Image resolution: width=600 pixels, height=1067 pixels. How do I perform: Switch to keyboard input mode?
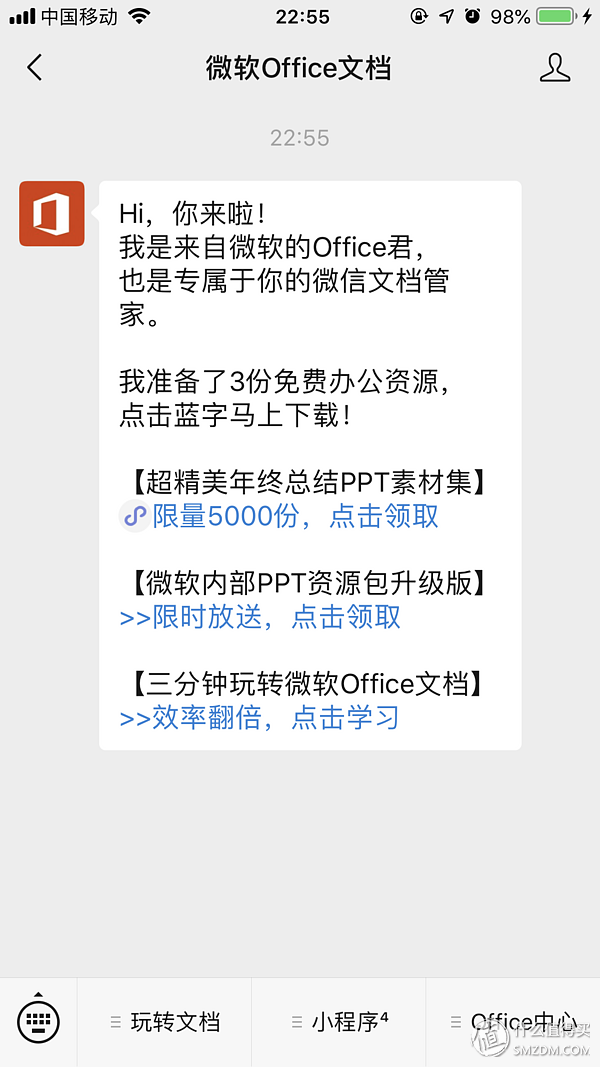tap(39, 1021)
